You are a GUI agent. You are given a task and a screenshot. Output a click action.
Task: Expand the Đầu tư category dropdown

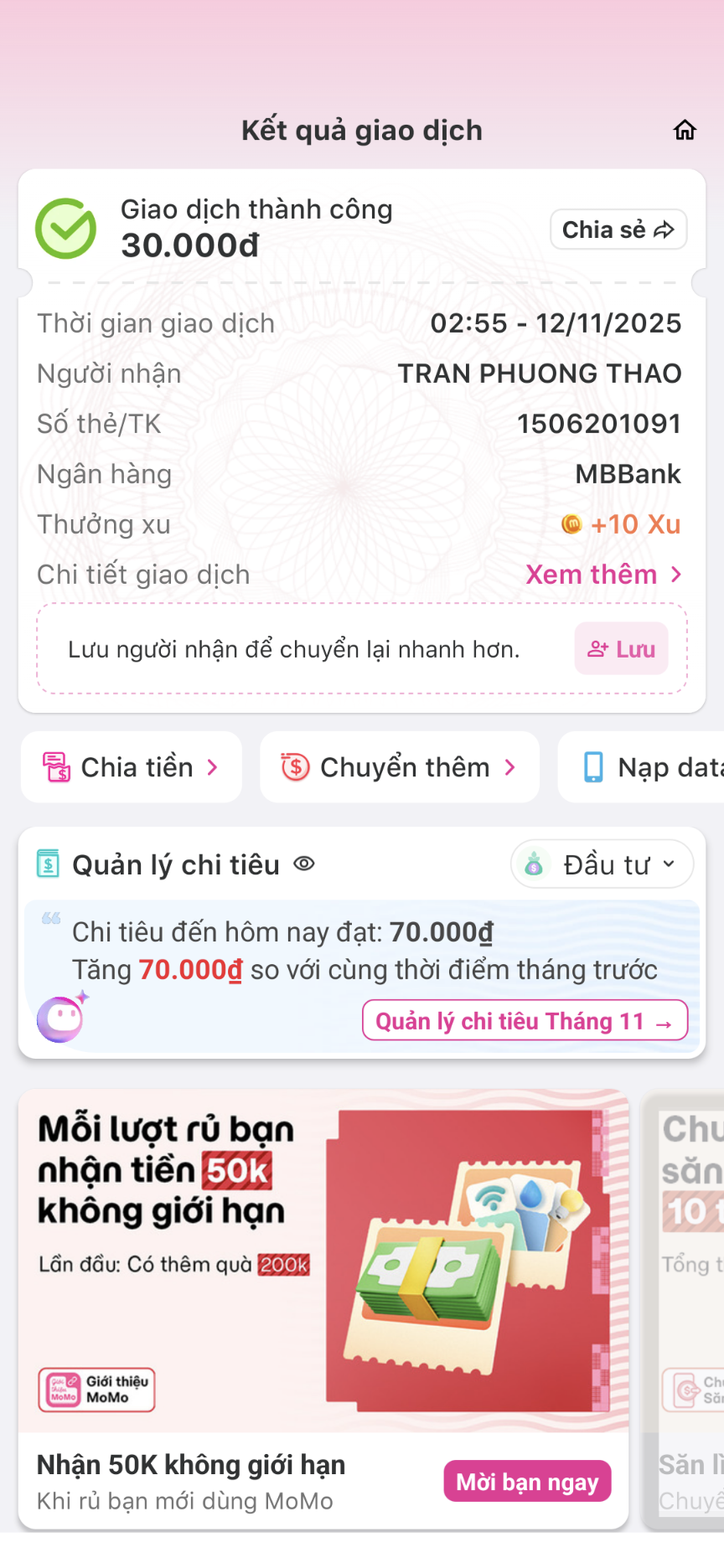(x=601, y=864)
